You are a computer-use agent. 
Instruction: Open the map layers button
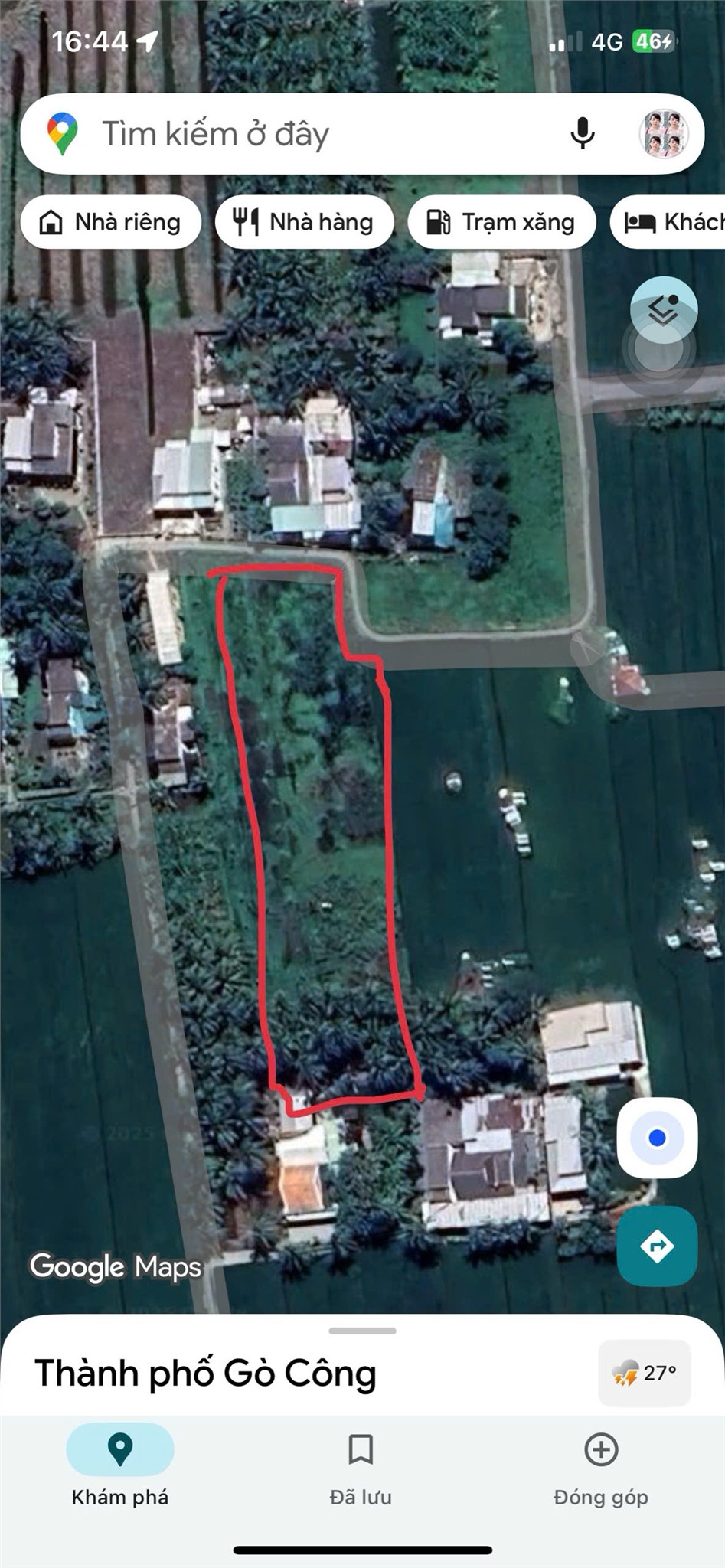click(663, 310)
